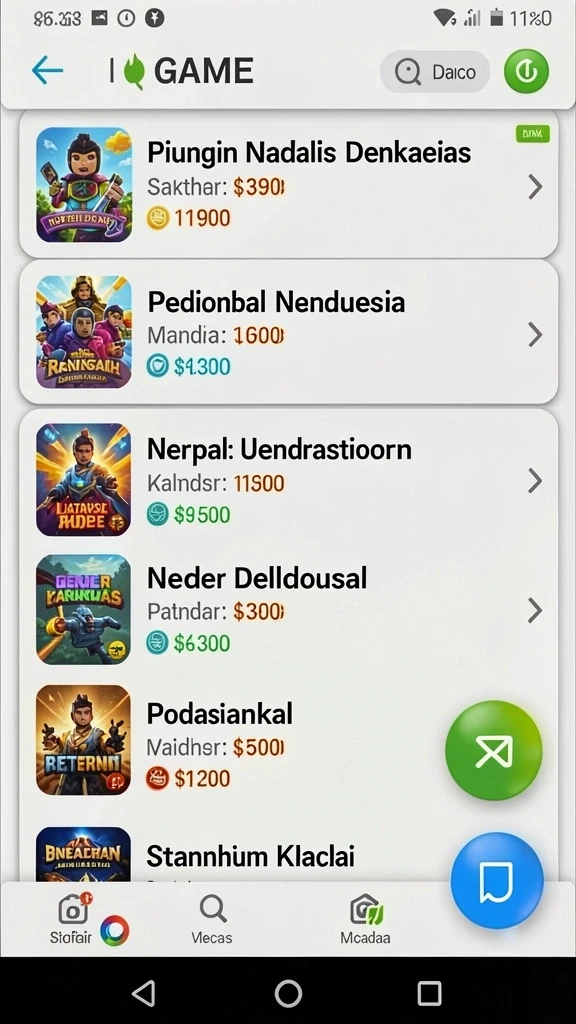Go back with the top arrow
Screen dimensions: 576x1024
(47, 71)
